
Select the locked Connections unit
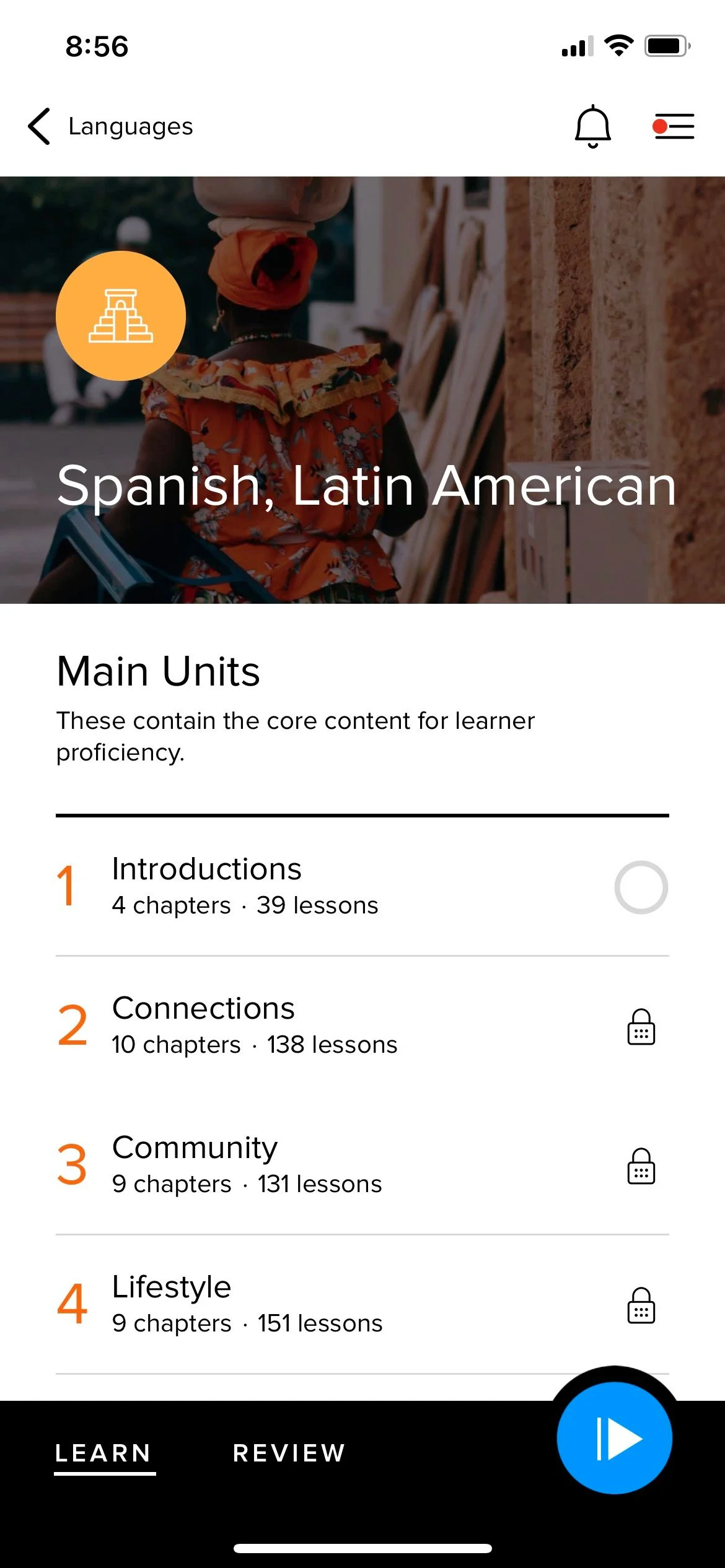pyautogui.click(x=362, y=1026)
